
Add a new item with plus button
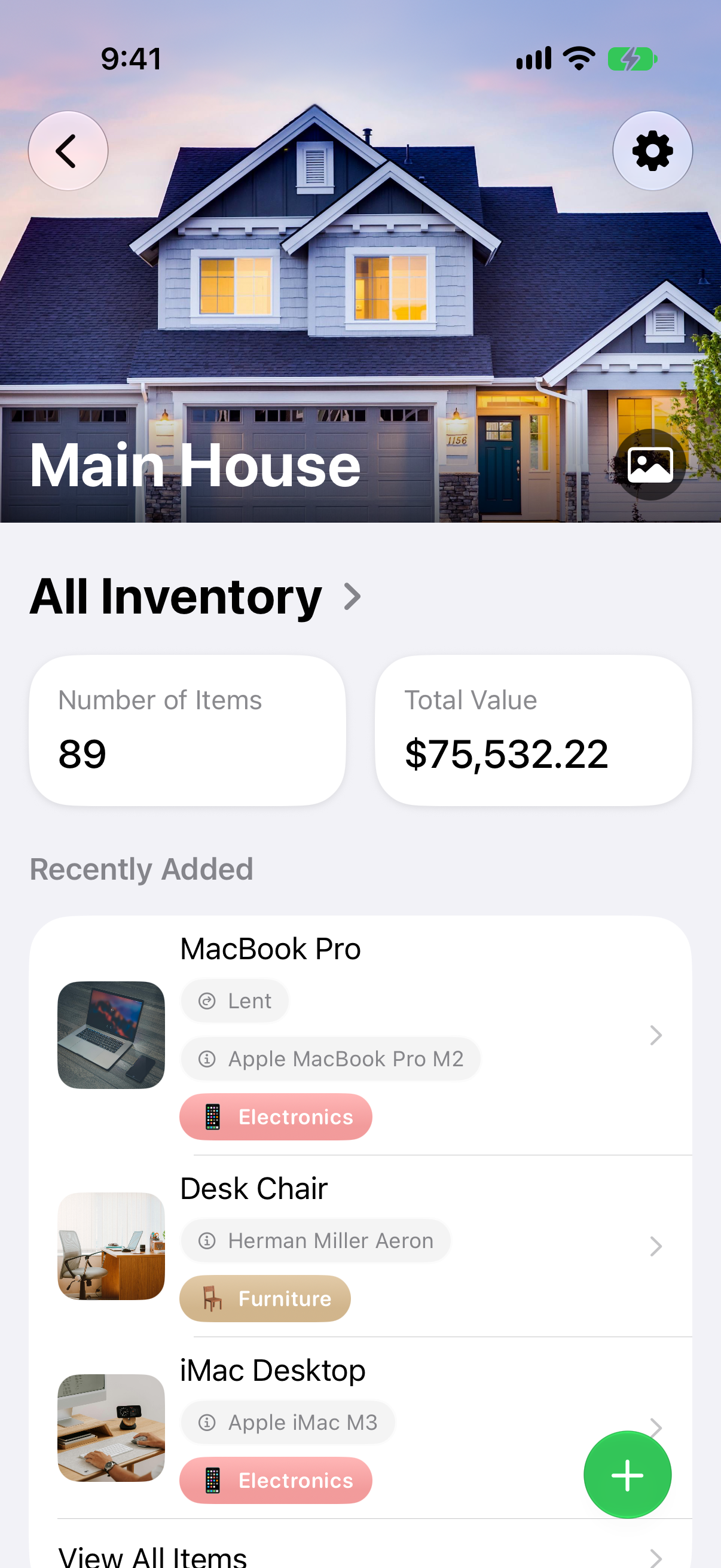pyautogui.click(x=627, y=1474)
